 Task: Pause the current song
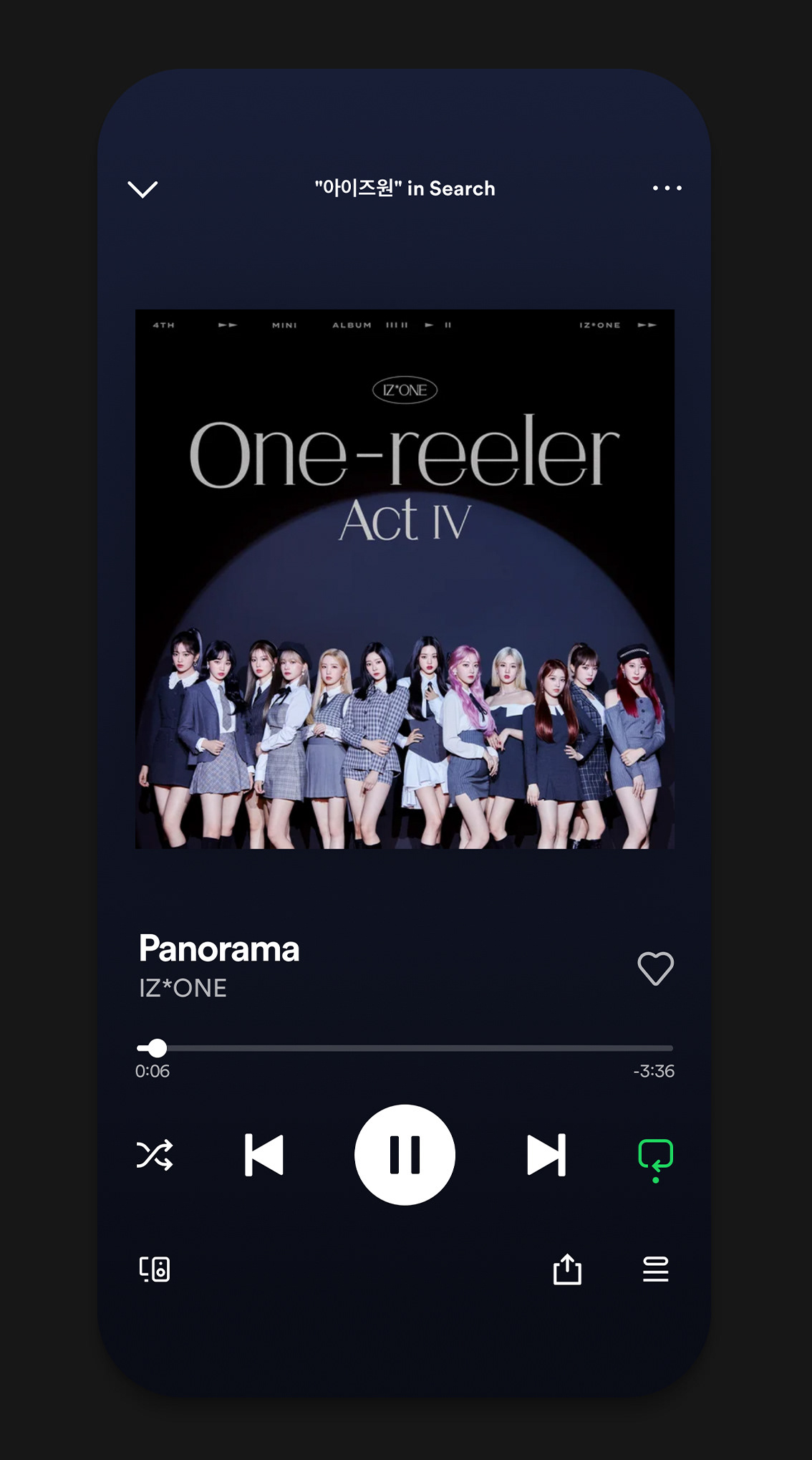click(405, 1155)
